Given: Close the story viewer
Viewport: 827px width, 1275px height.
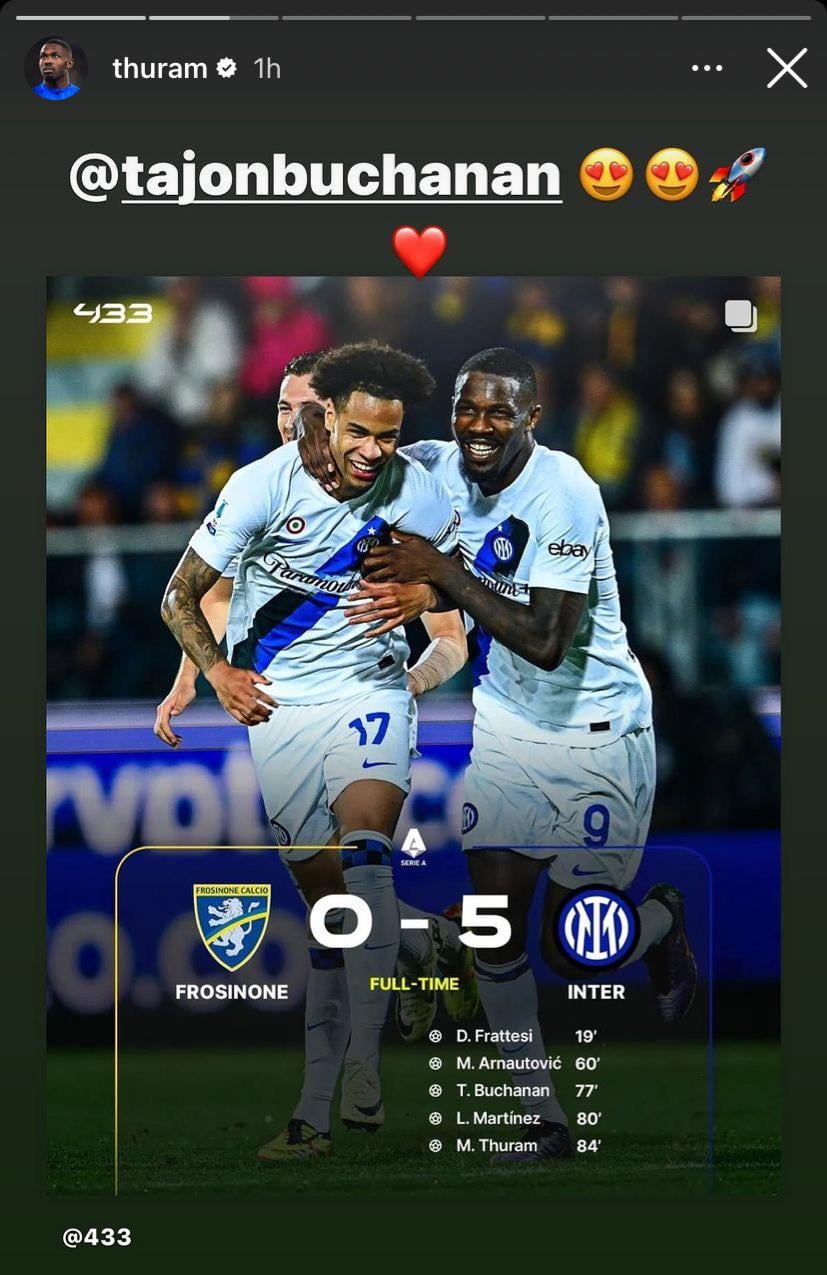Looking at the screenshot, I should click(786, 68).
